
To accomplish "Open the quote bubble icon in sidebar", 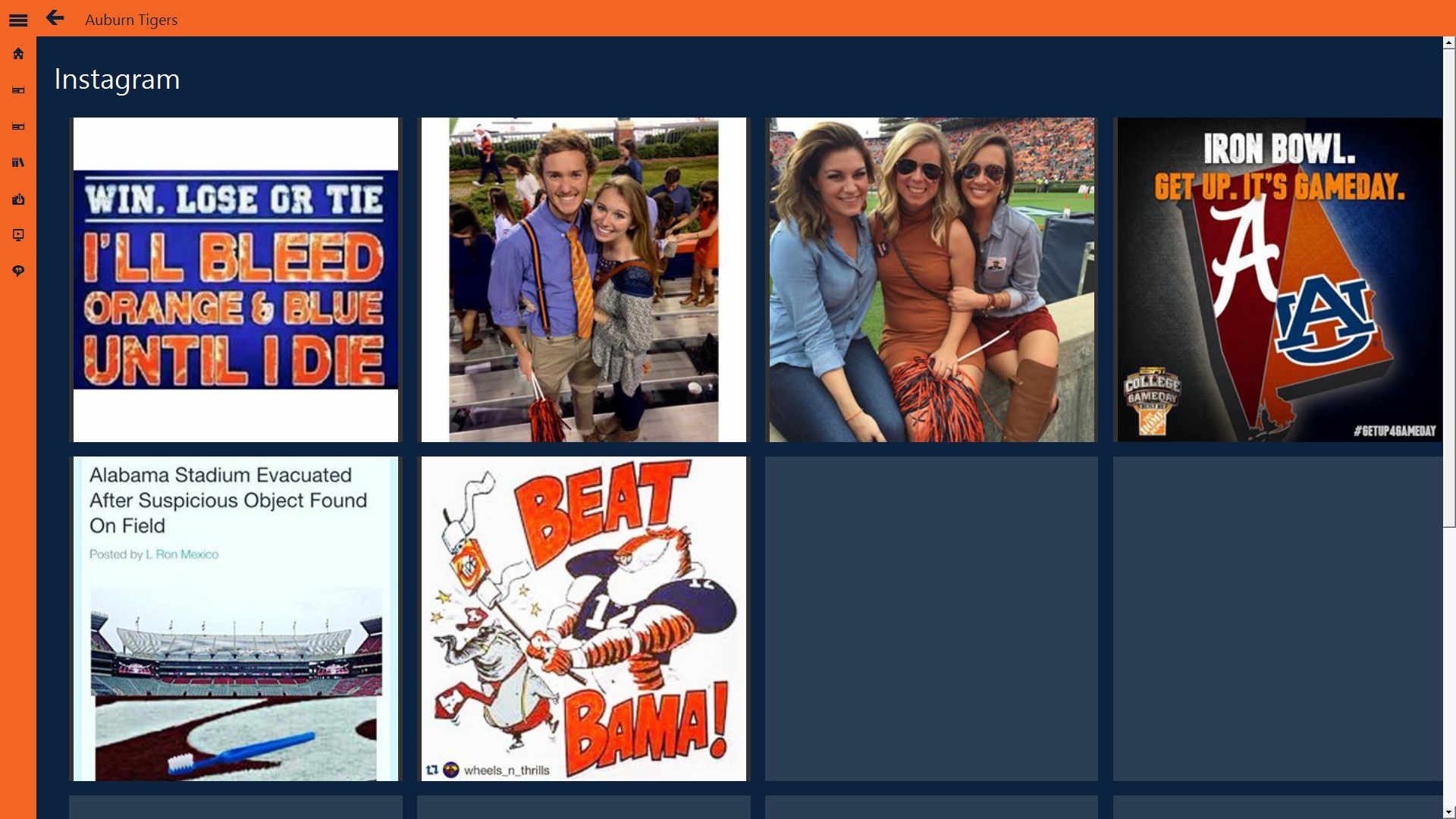I will [18, 271].
